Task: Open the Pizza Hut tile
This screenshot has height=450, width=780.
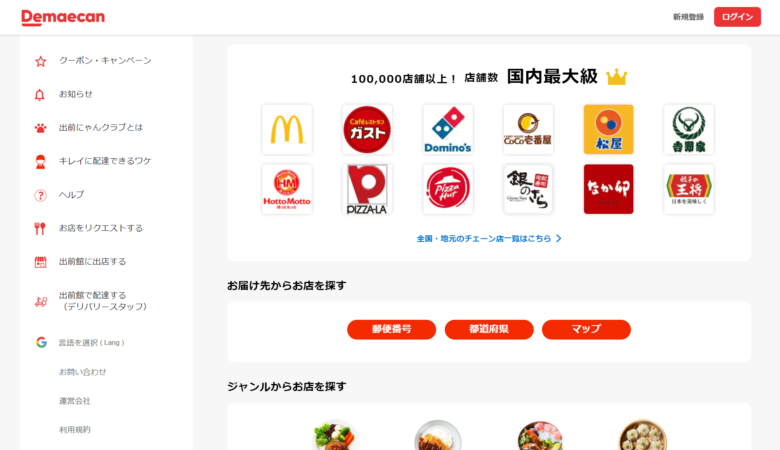Action: 448,189
